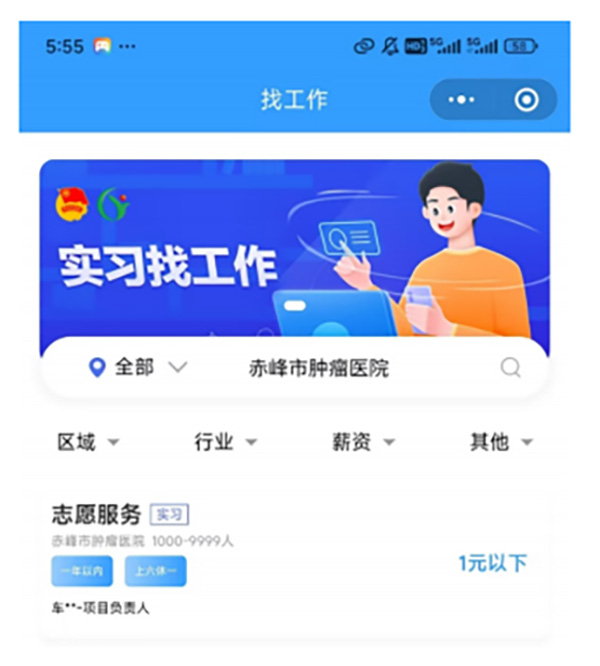Tap the magnifier search icon
The width and height of the screenshot is (600, 666).
510,368
